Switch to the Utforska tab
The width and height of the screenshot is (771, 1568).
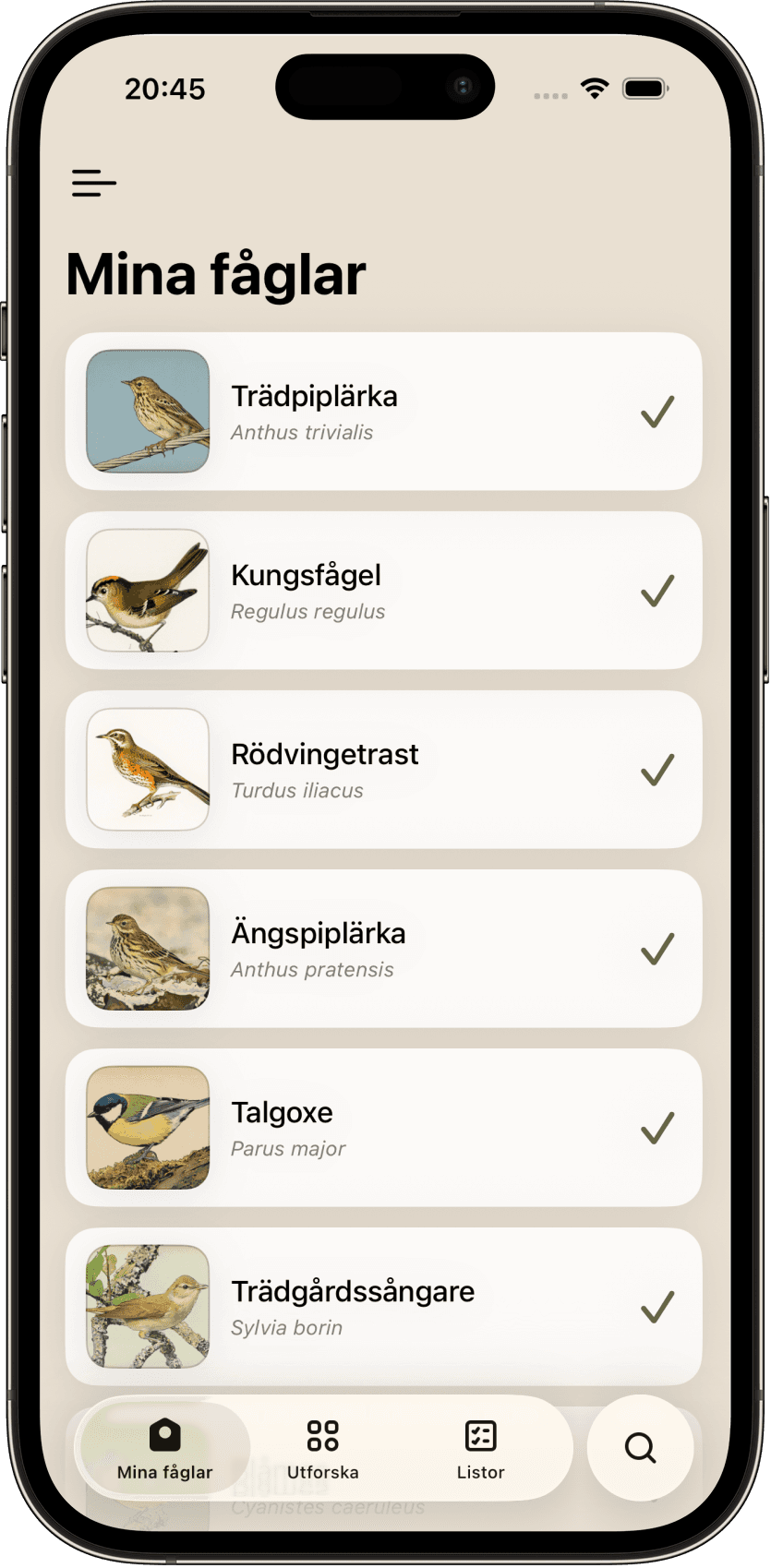pyautogui.click(x=322, y=1448)
